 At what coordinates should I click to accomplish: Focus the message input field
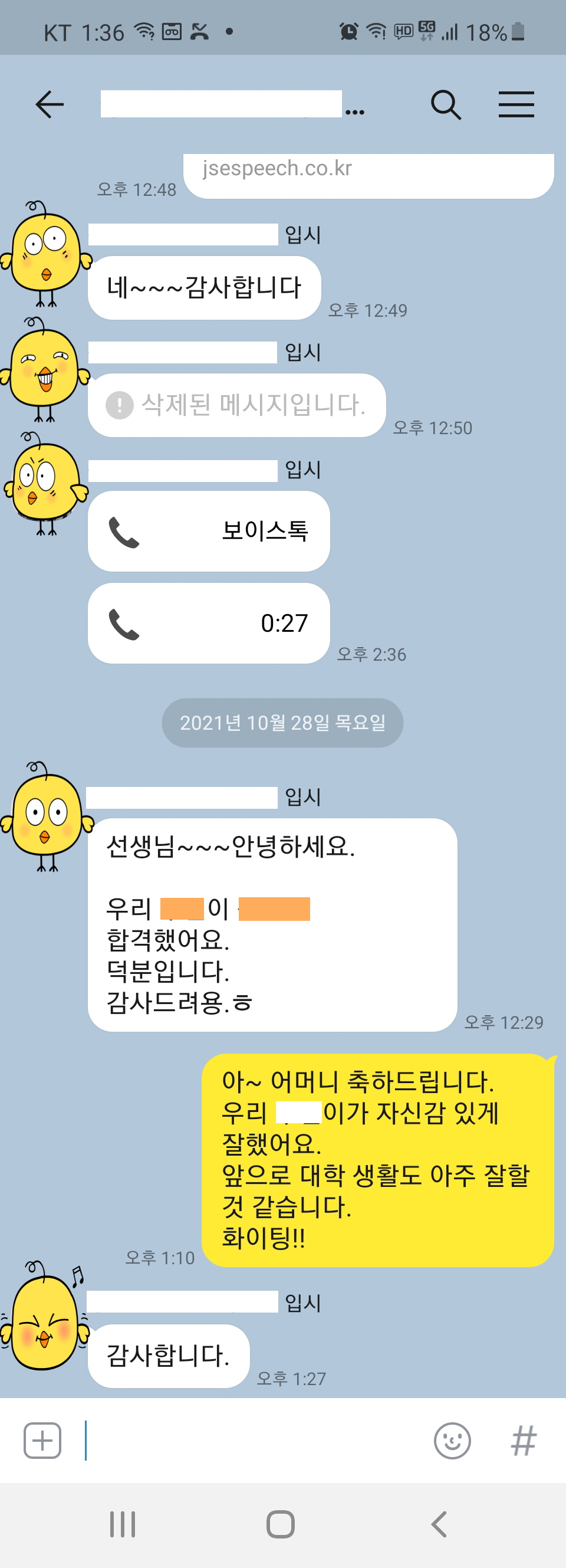coord(256,1440)
